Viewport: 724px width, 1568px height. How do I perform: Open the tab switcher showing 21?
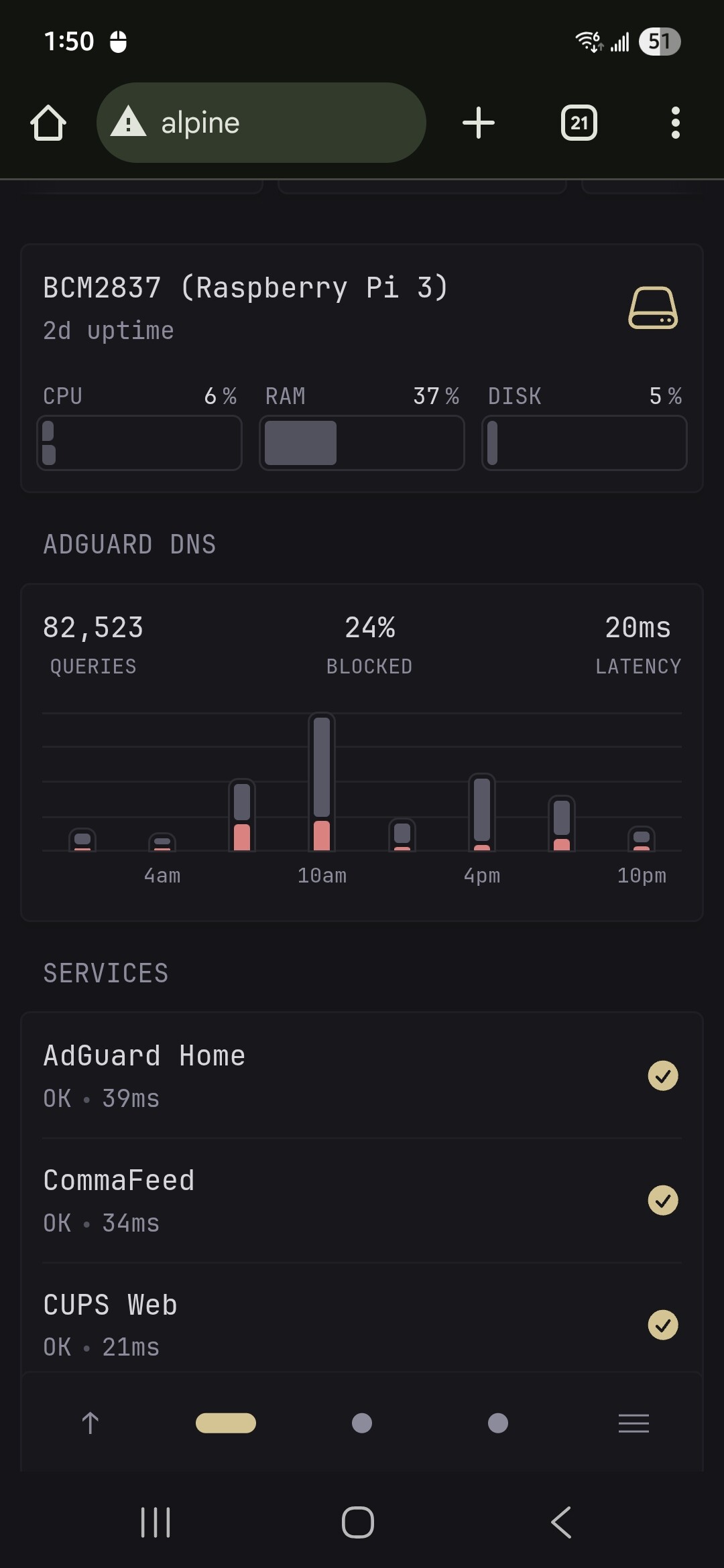579,123
